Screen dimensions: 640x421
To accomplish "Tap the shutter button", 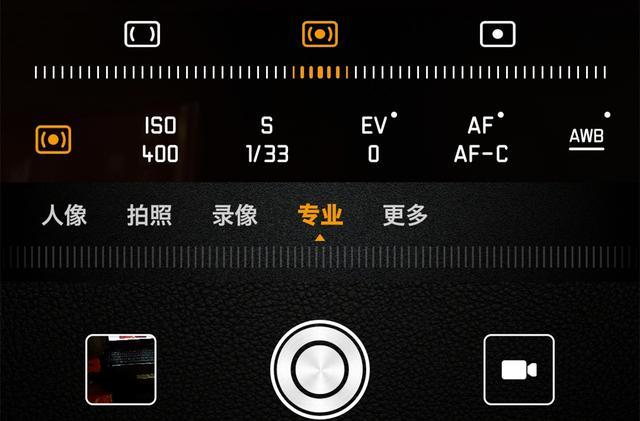I will [320, 369].
